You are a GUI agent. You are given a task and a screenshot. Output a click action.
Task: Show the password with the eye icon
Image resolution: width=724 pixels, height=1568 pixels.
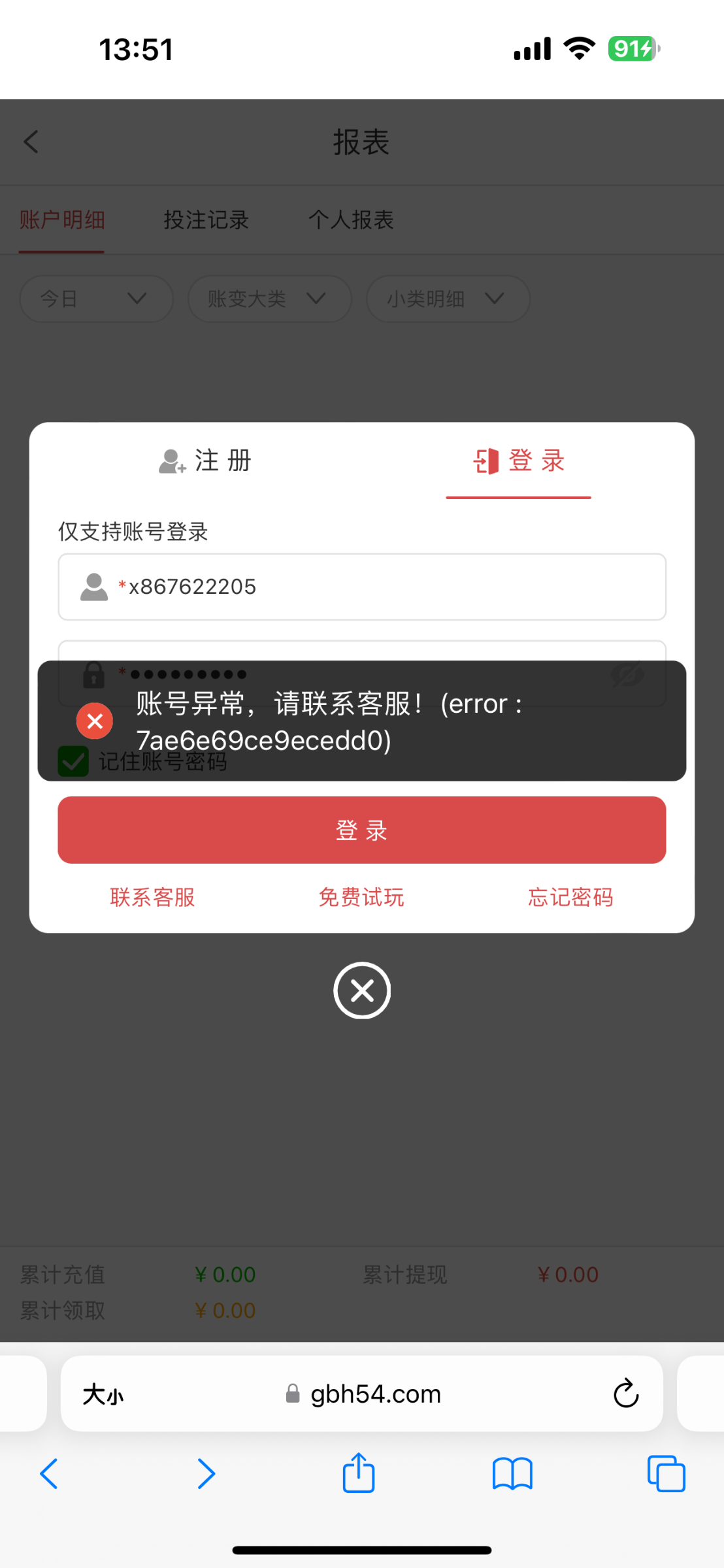627,675
